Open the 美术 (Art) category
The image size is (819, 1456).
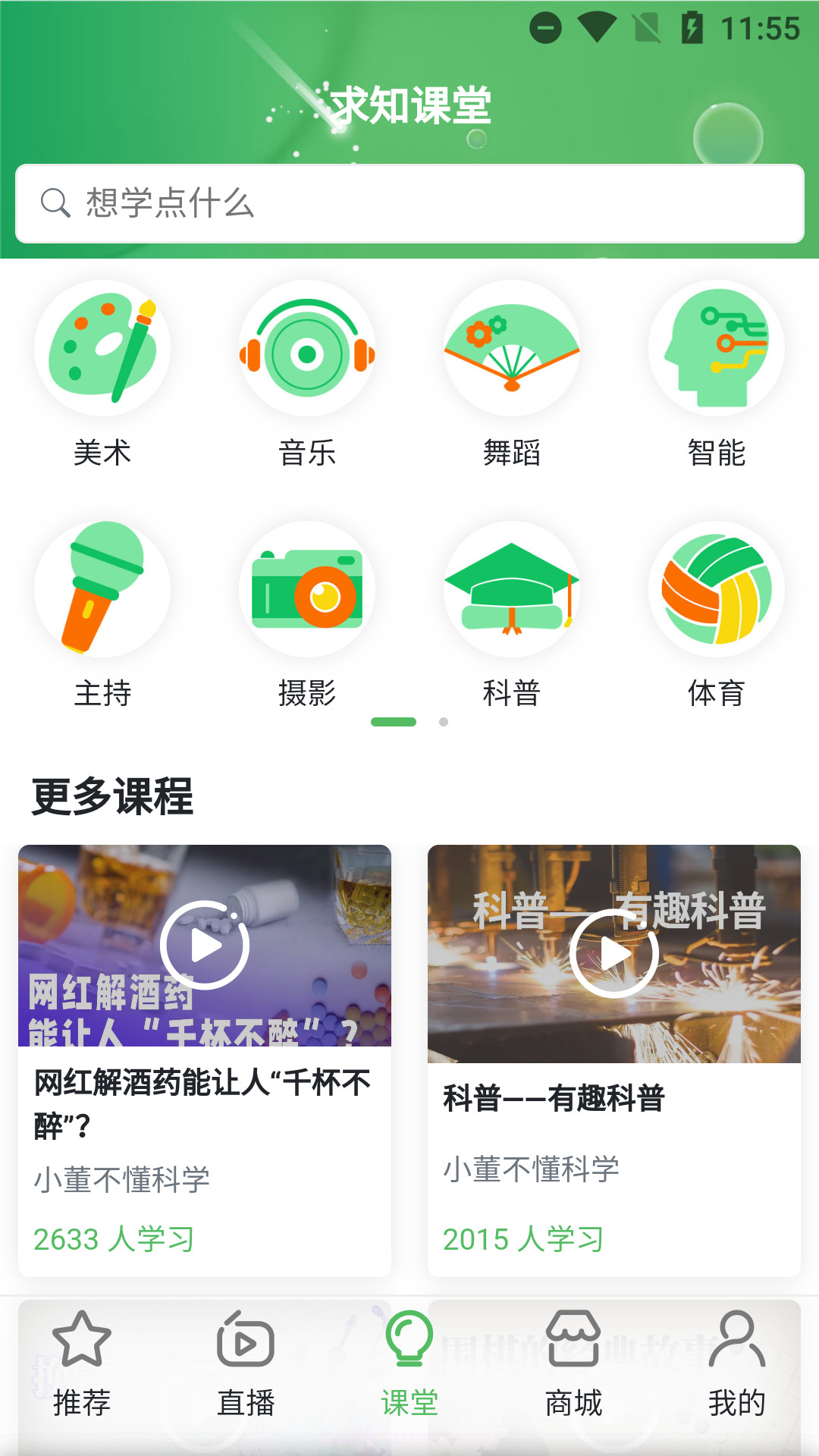(x=102, y=349)
